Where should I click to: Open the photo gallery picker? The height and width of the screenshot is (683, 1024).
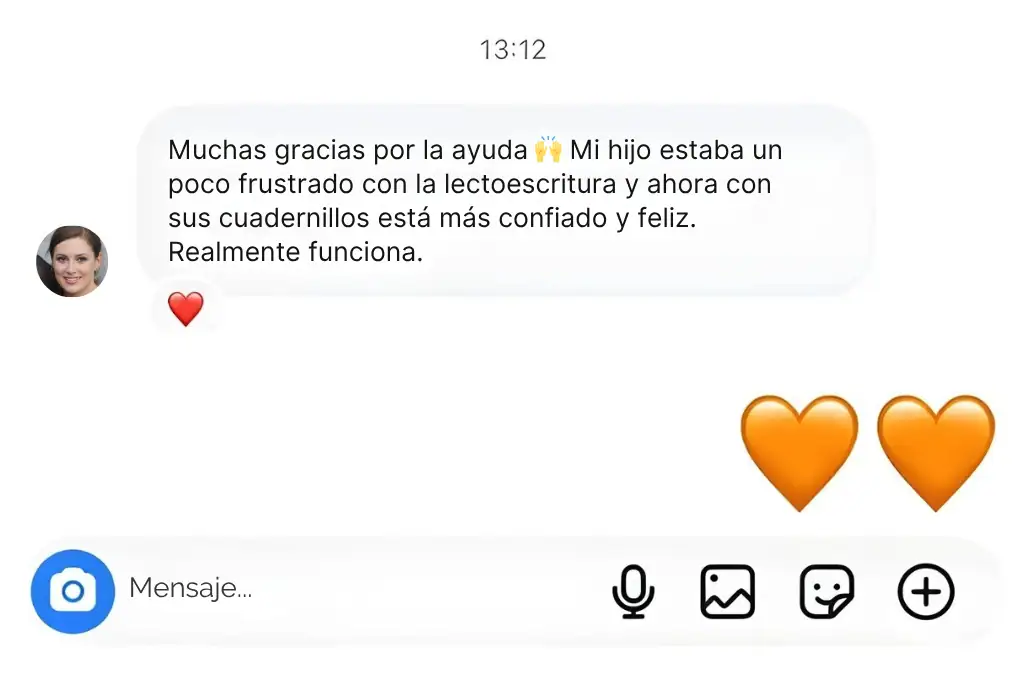[727, 592]
